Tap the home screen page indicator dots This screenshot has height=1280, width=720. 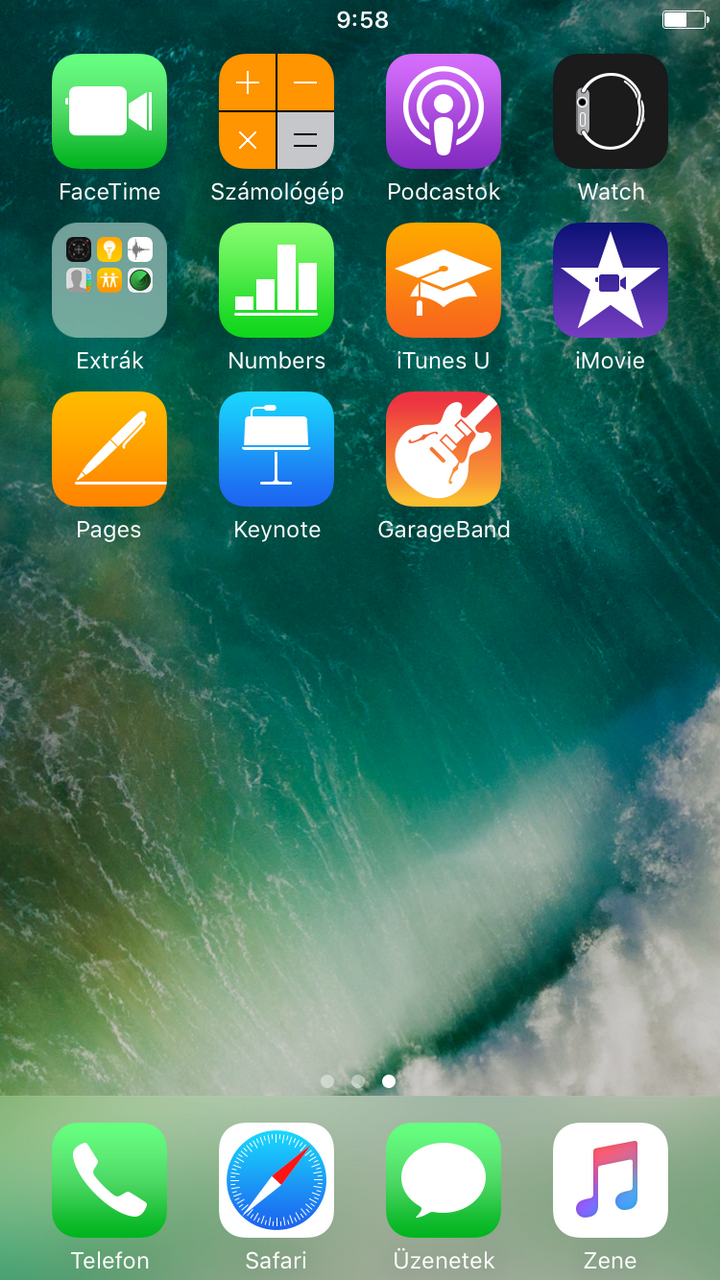click(x=358, y=1081)
